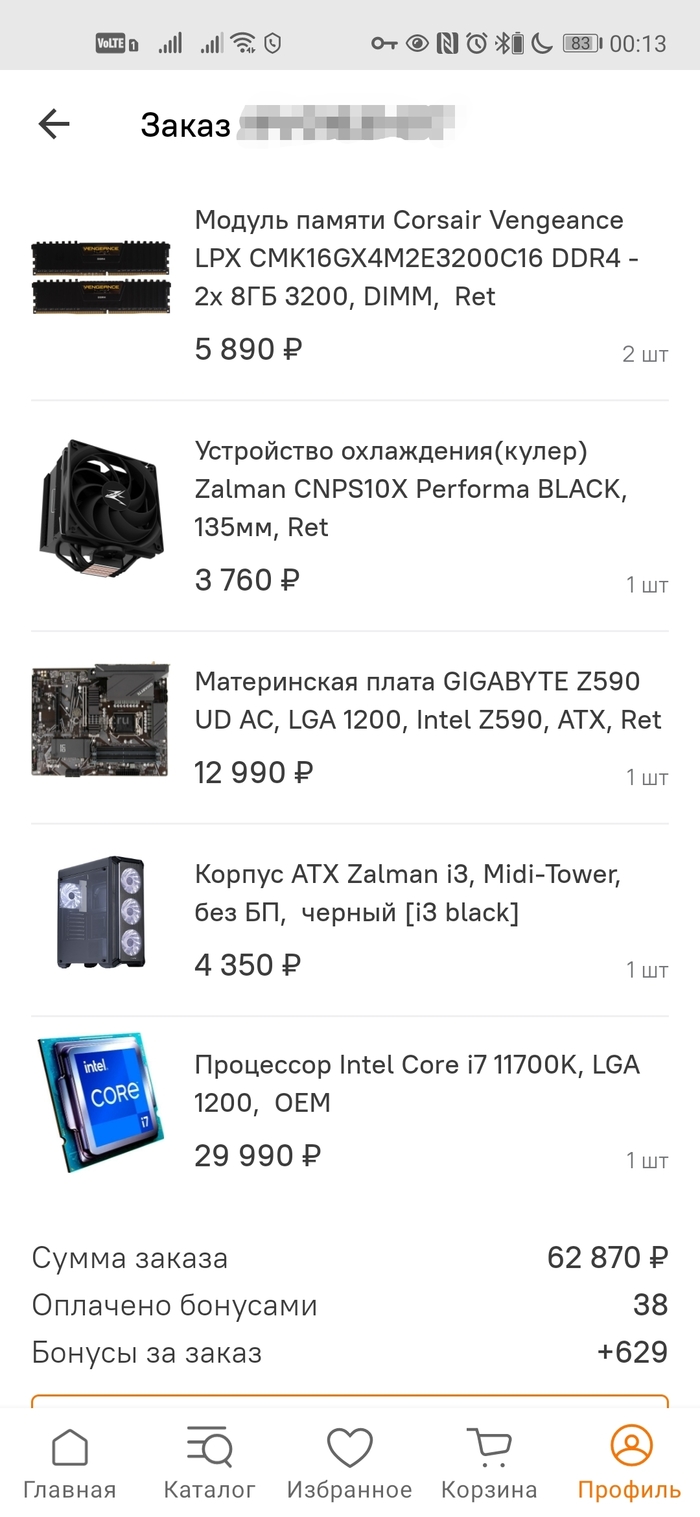Go to the Избранное tab
The width and height of the screenshot is (700, 1517).
pos(349,1463)
